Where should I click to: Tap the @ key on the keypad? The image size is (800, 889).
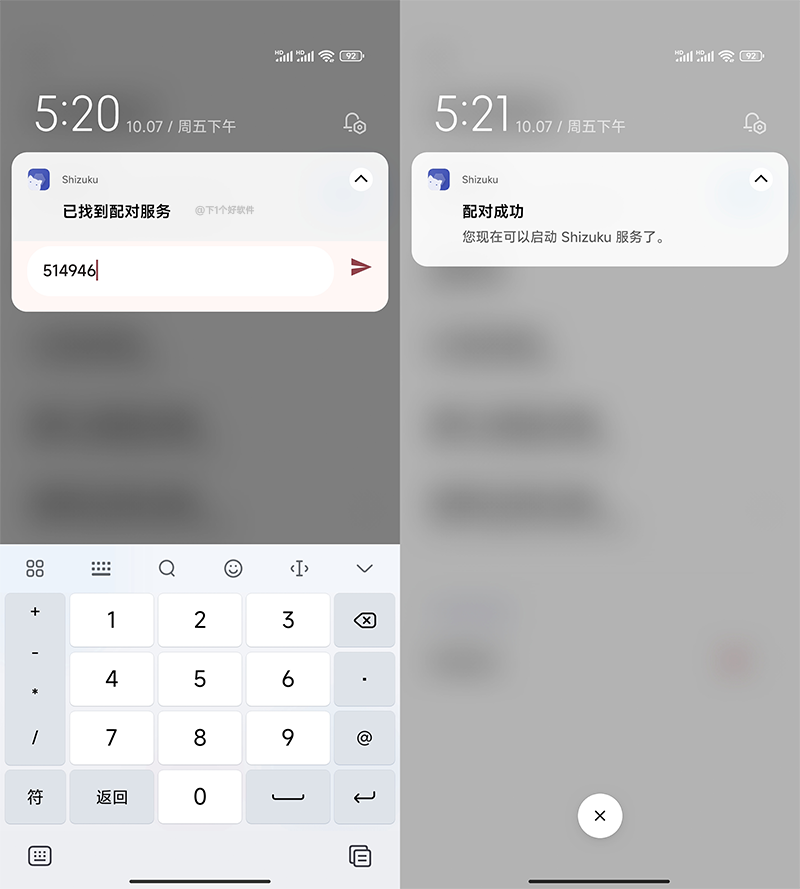[x=364, y=738]
